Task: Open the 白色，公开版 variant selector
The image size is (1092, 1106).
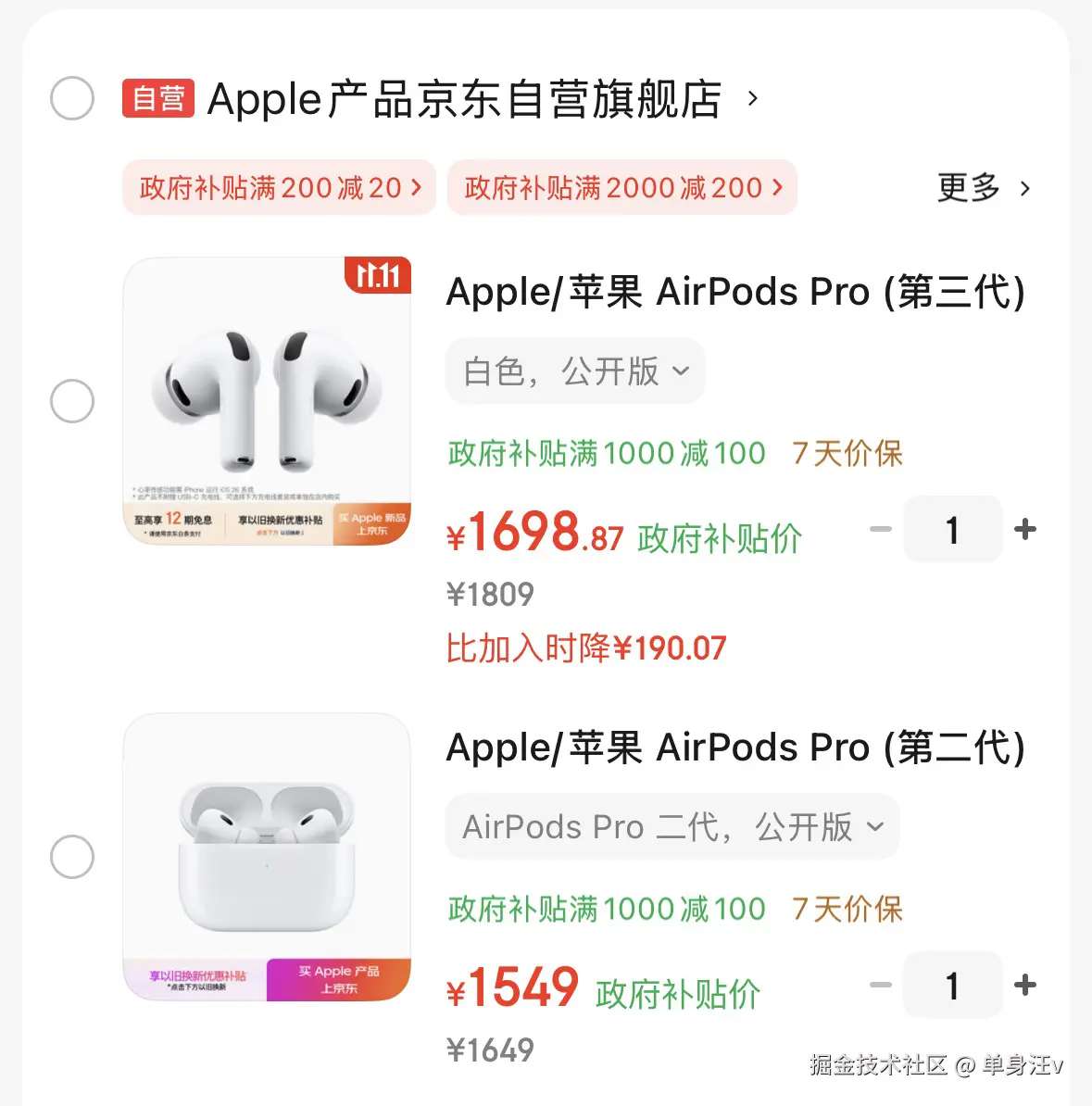Action: pos(574,371)
